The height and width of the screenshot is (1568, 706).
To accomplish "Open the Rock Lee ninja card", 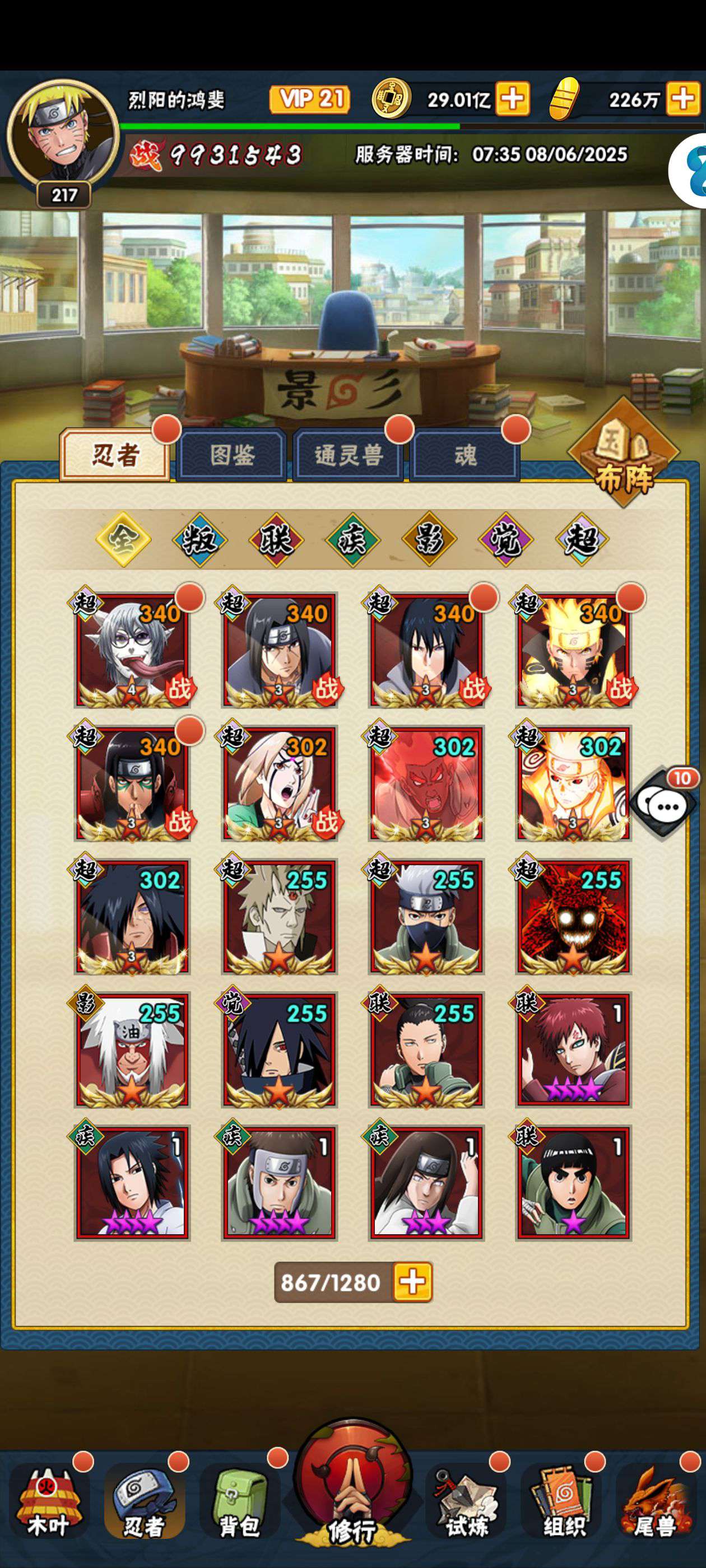I will click(573, 1183).
